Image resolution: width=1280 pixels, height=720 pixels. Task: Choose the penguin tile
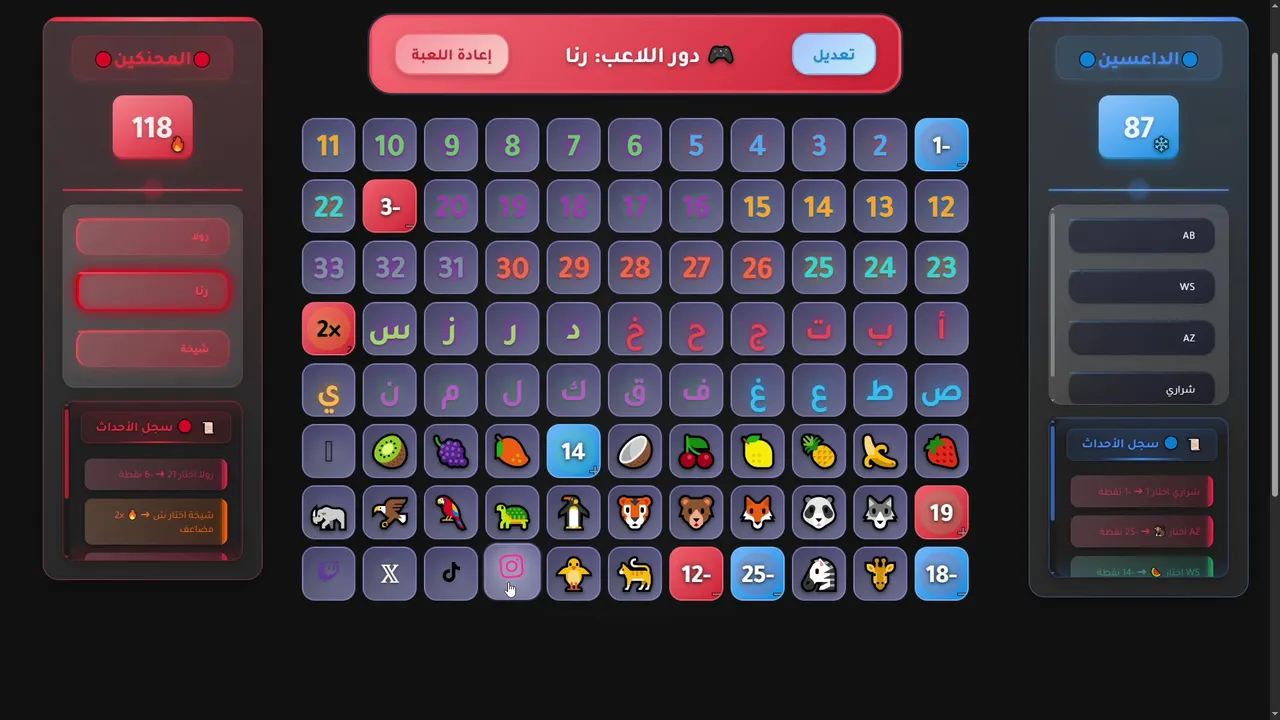coord(574,513)
